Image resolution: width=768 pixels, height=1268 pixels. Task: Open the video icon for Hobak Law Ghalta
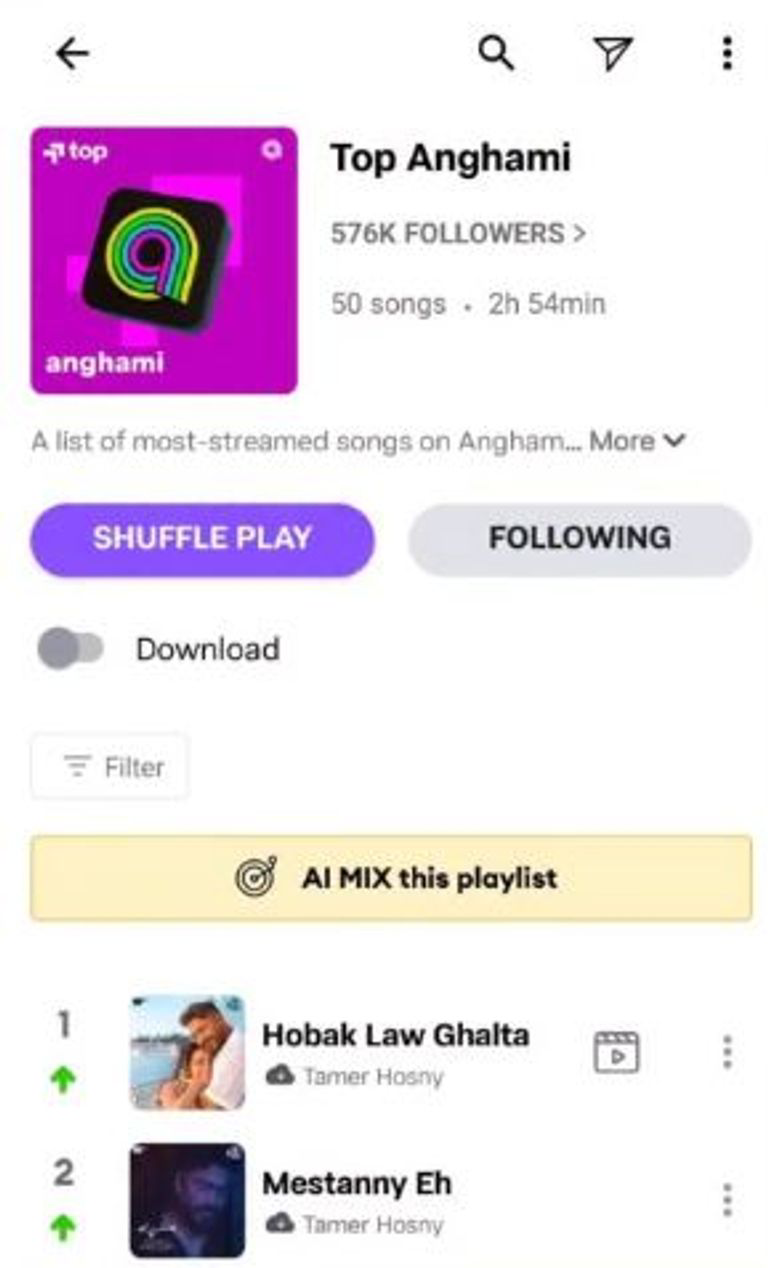[616, 1052]
